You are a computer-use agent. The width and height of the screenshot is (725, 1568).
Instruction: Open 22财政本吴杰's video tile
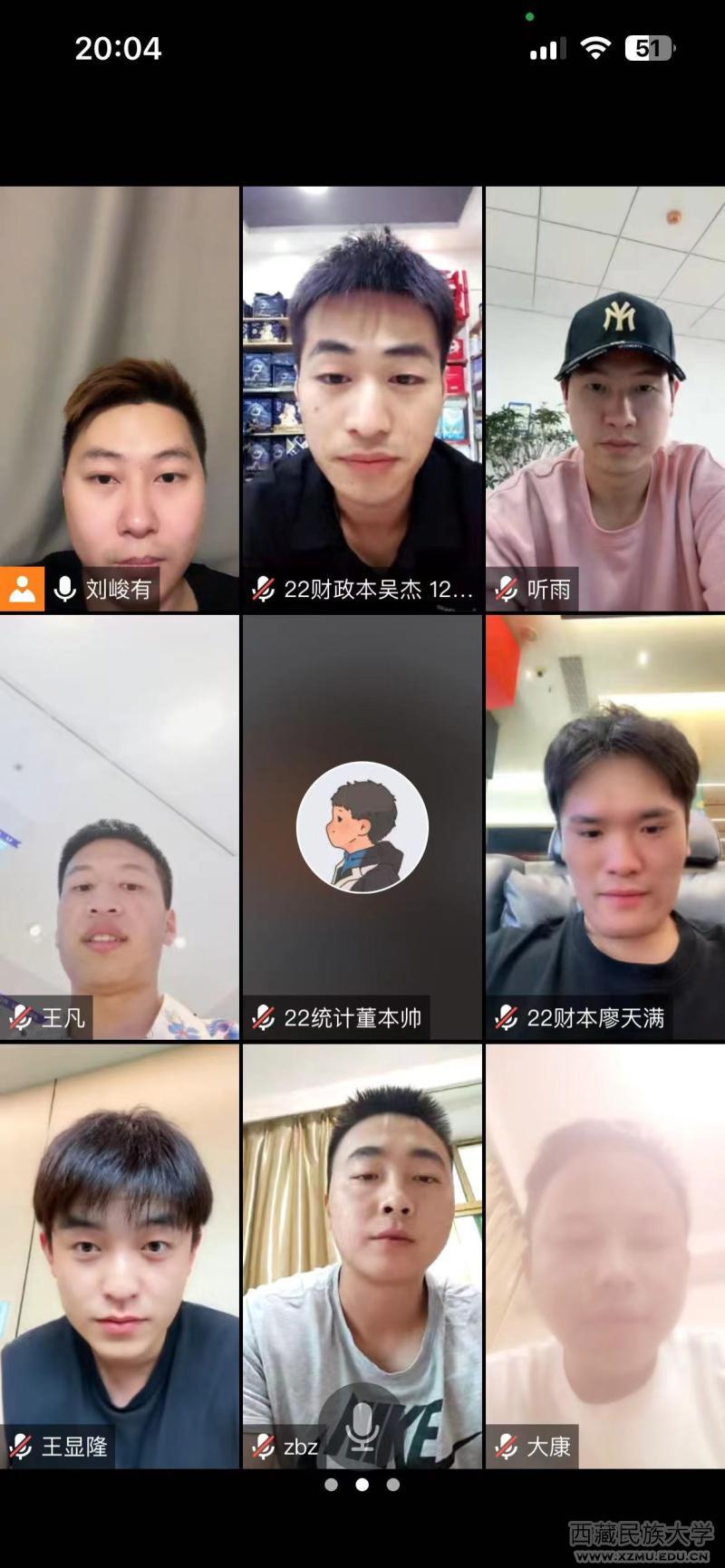tap(362, 399)
